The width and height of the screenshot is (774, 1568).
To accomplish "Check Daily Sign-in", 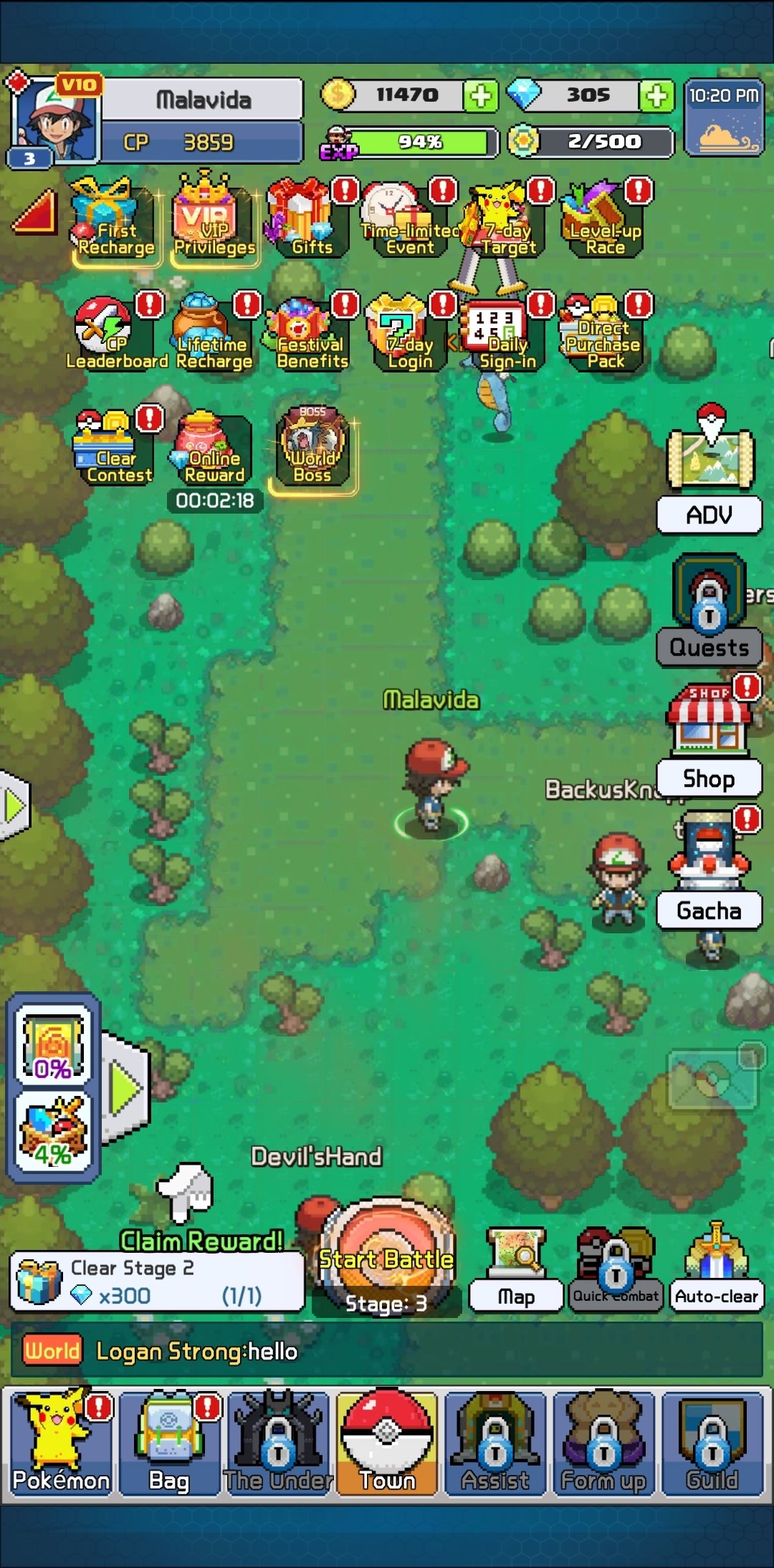I will (x=506, y=333).
